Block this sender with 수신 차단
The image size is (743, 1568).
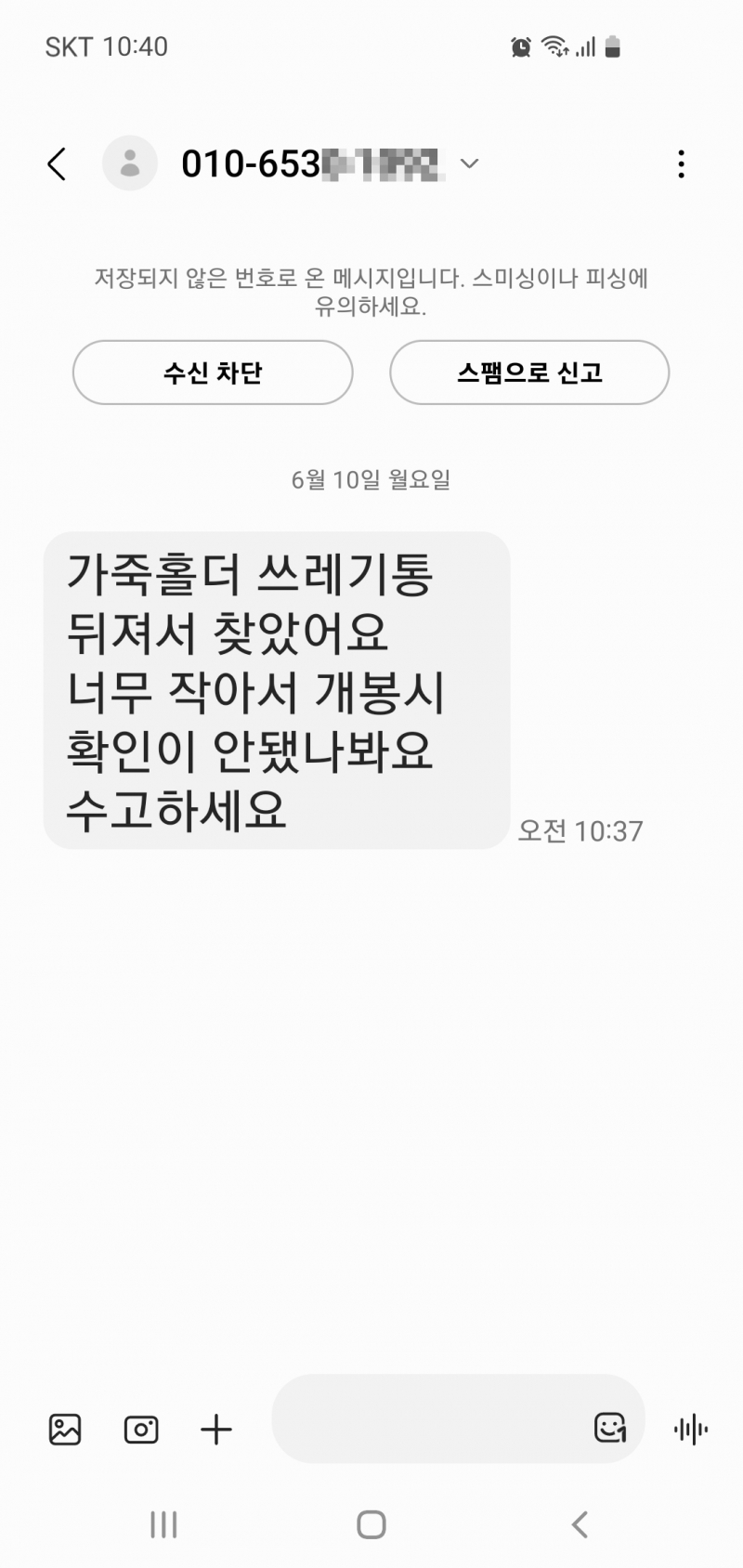pyautogui.click(x=213, y=372)
